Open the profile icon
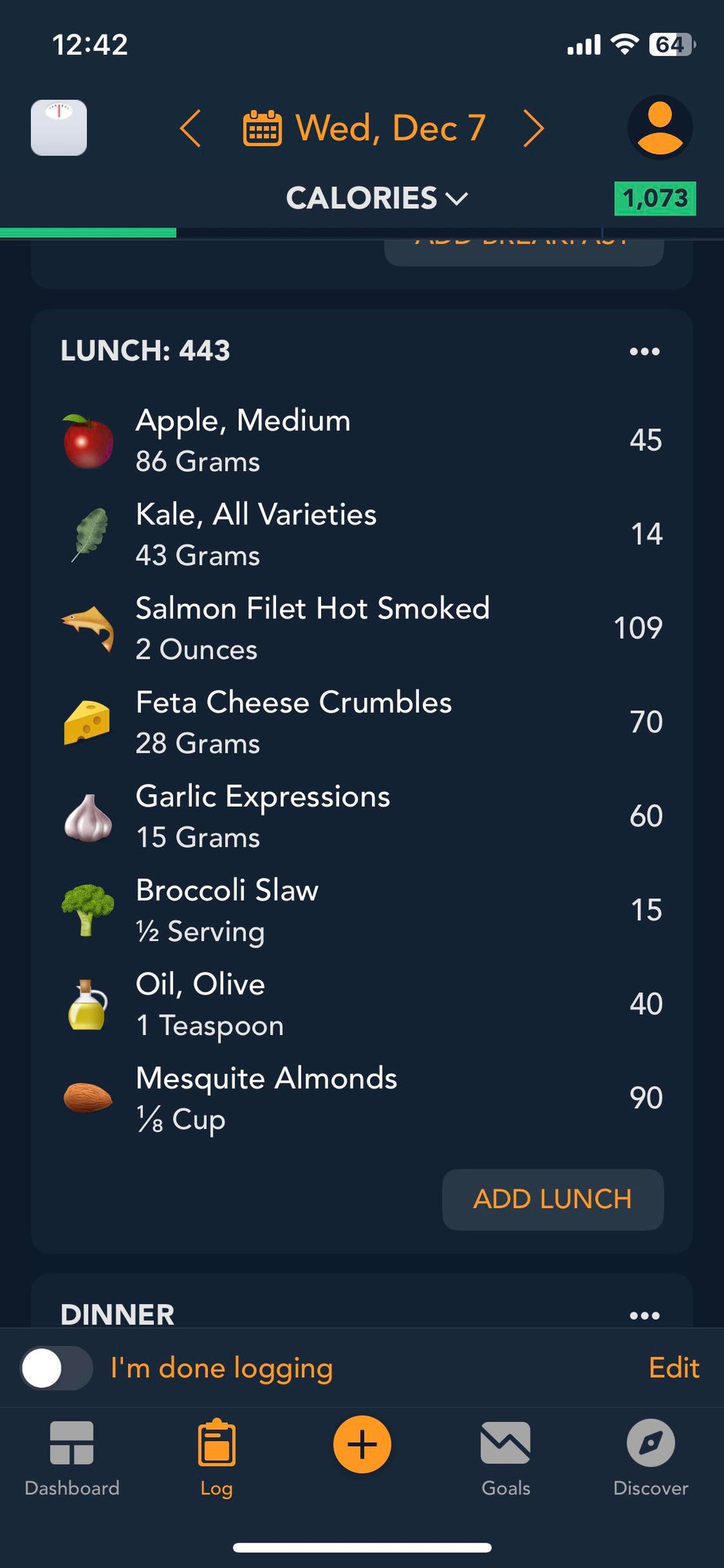The width and height of the screenshot is (724, 1568). click(660, 127)
